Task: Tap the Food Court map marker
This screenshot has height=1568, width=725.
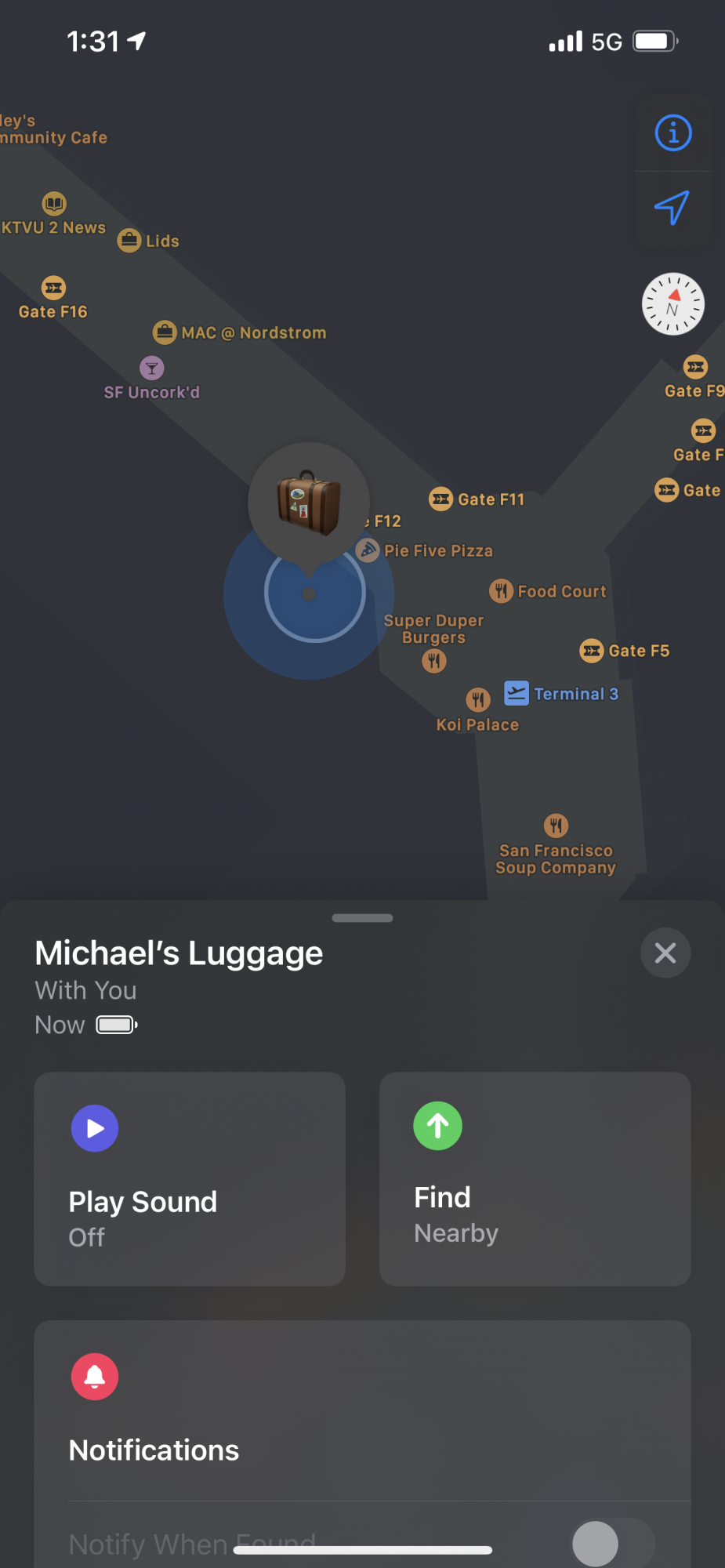Action: (502, 591)
